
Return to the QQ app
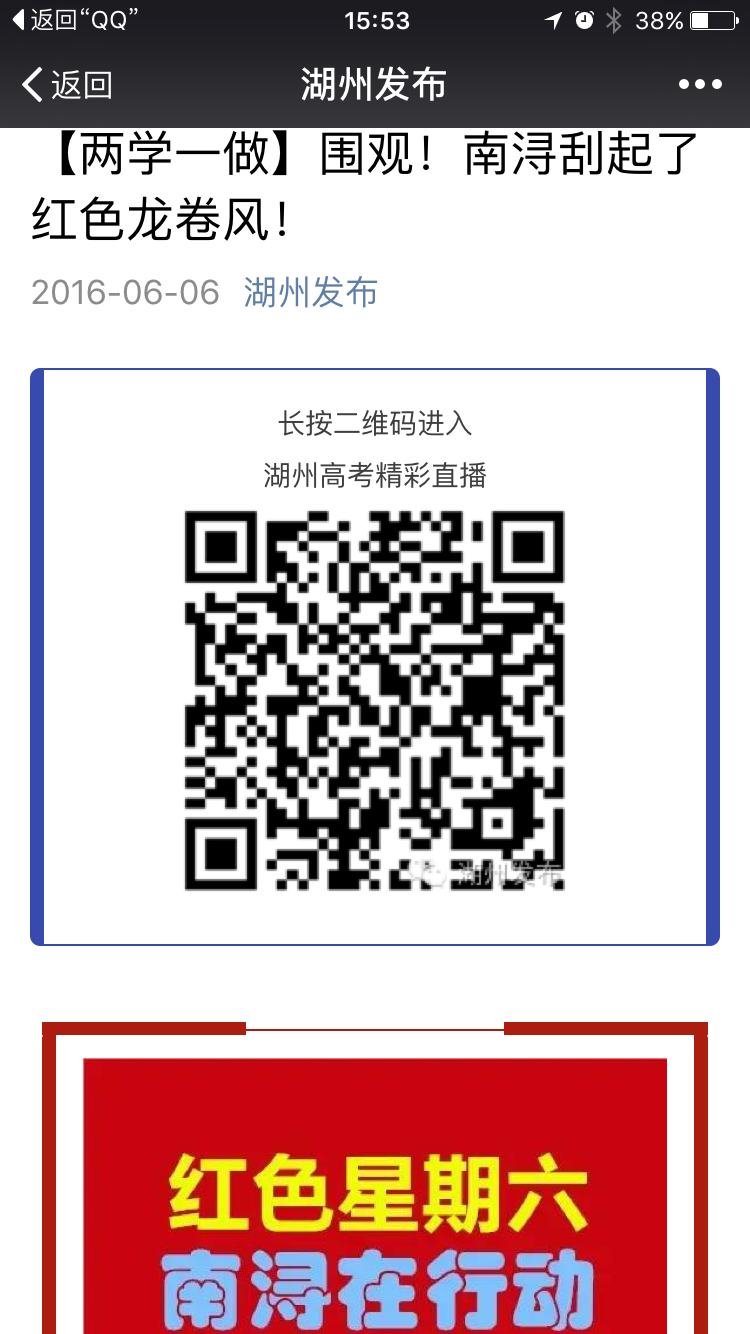coord(74,20)
